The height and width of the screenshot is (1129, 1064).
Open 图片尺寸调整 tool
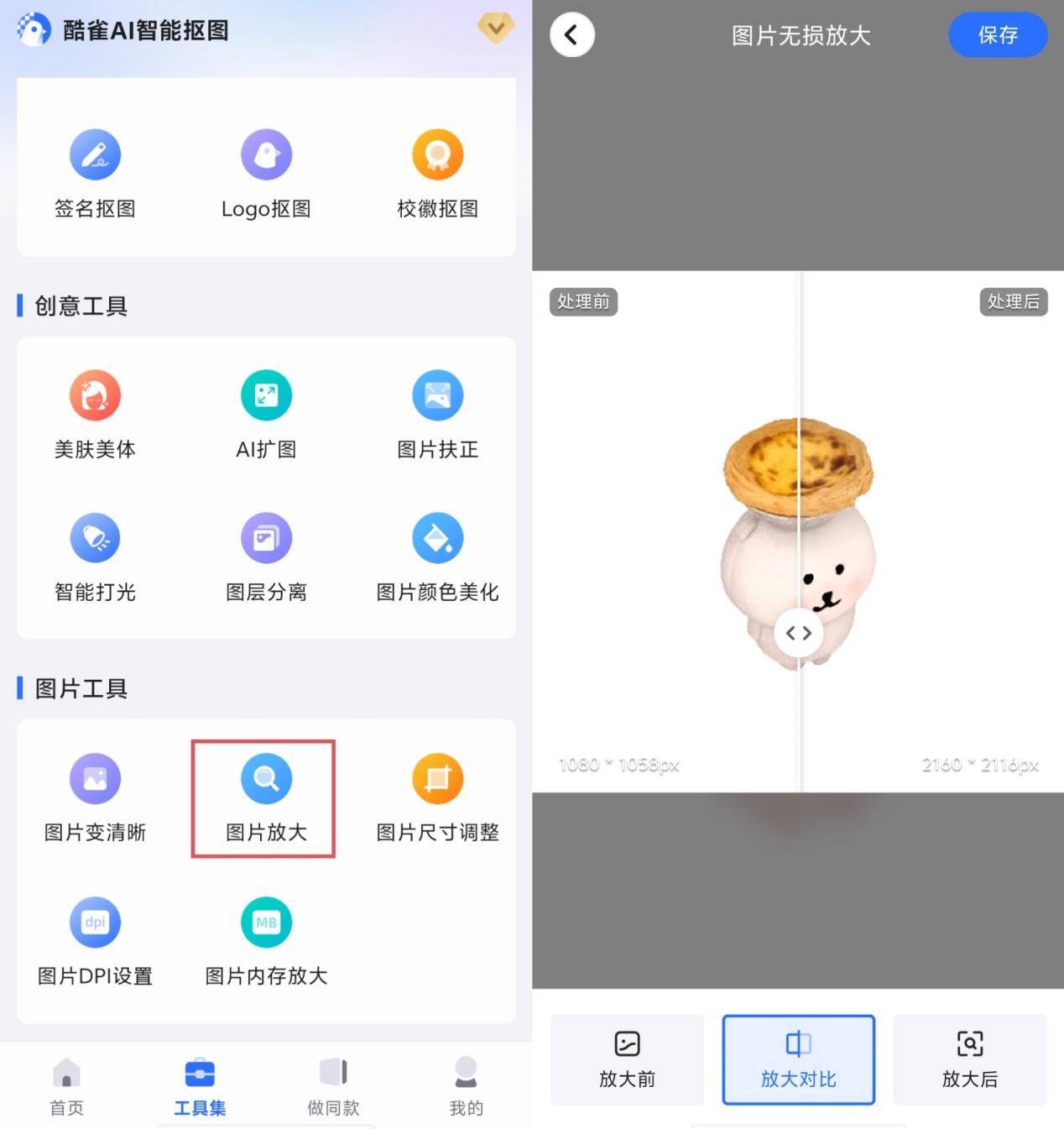[437, 780]
